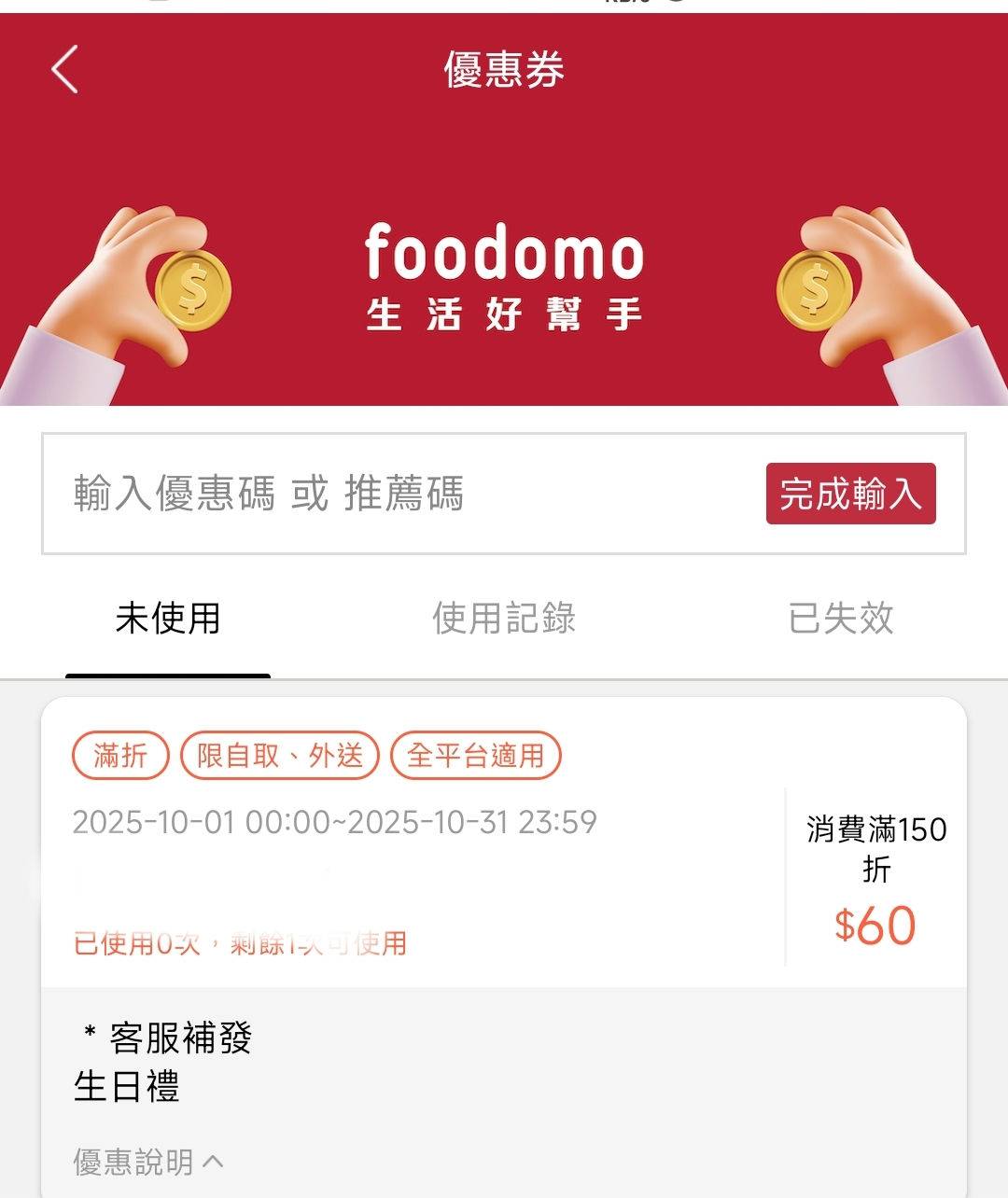Tap the 完成輸入 button
The image size is (1008, 1198).
click(x=850, y=494)
